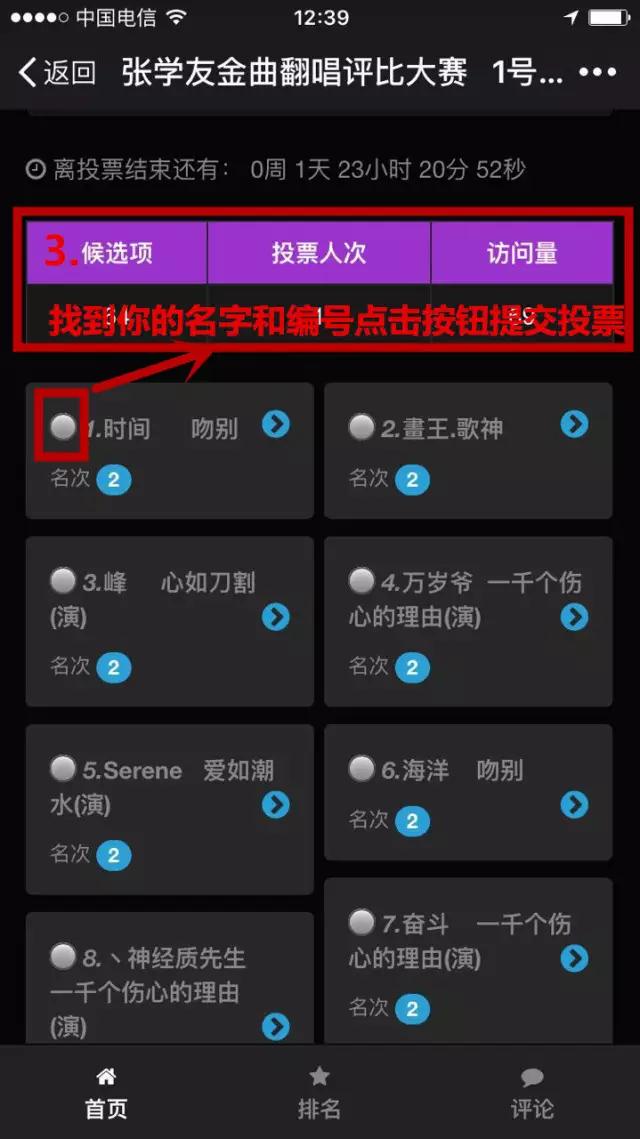Open details arrow for 2.畫王.歌神
The image size is (640, 1139).
tap(574, 425)
